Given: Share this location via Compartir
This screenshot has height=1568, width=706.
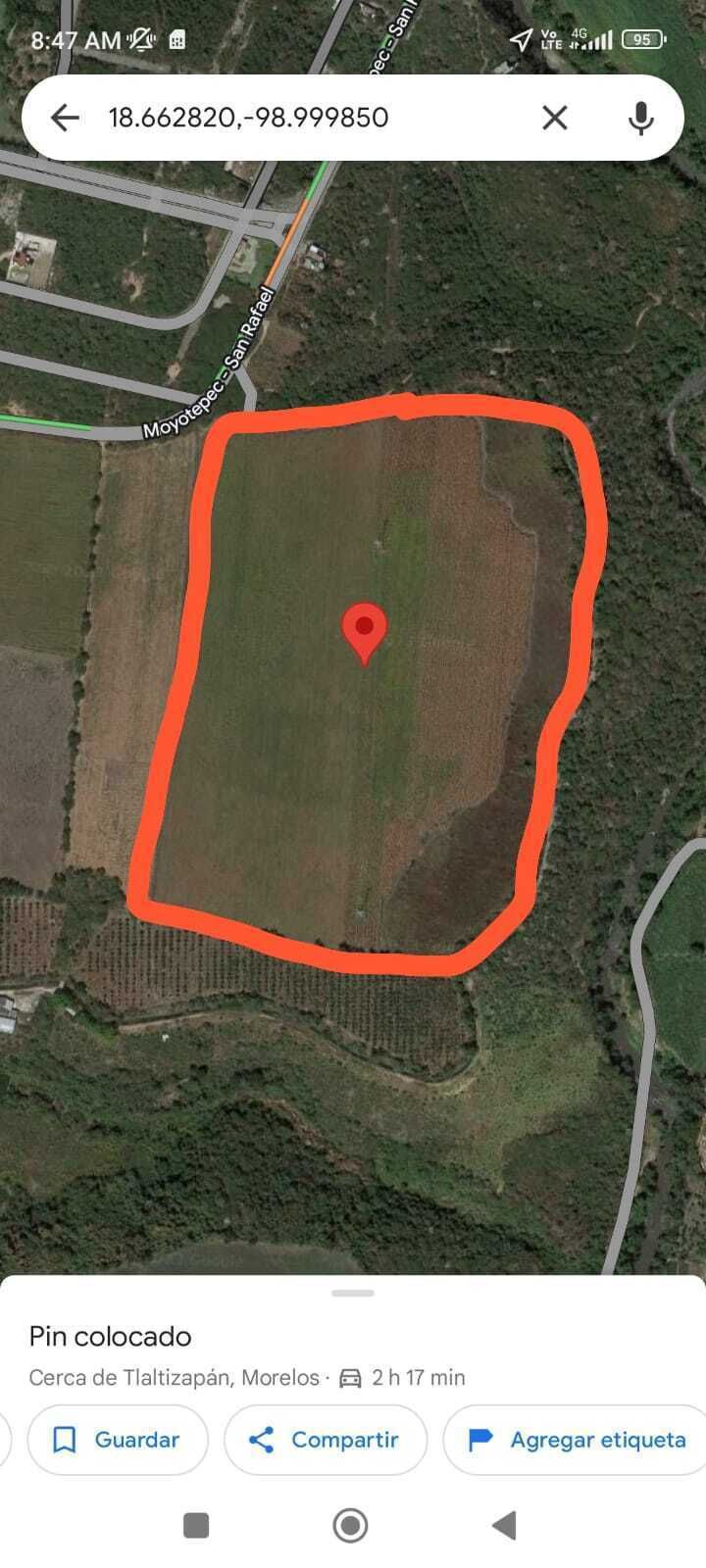Looking at the screenshot, I should pos(326,1440).
